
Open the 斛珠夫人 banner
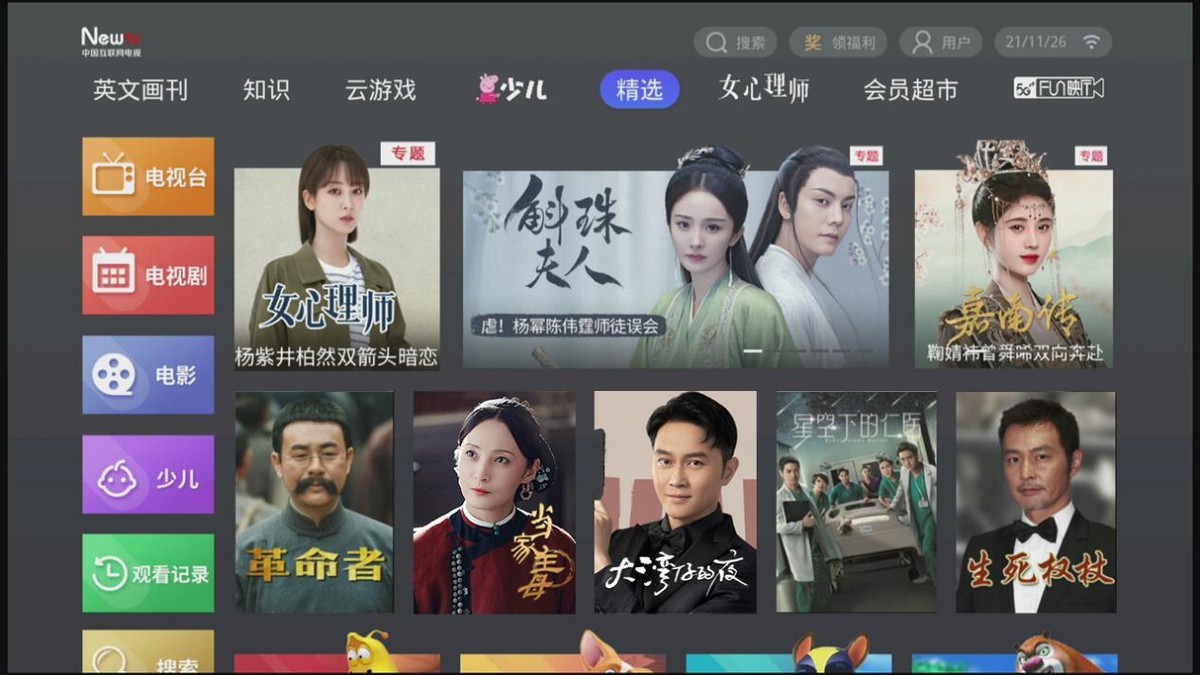[675, 257]
